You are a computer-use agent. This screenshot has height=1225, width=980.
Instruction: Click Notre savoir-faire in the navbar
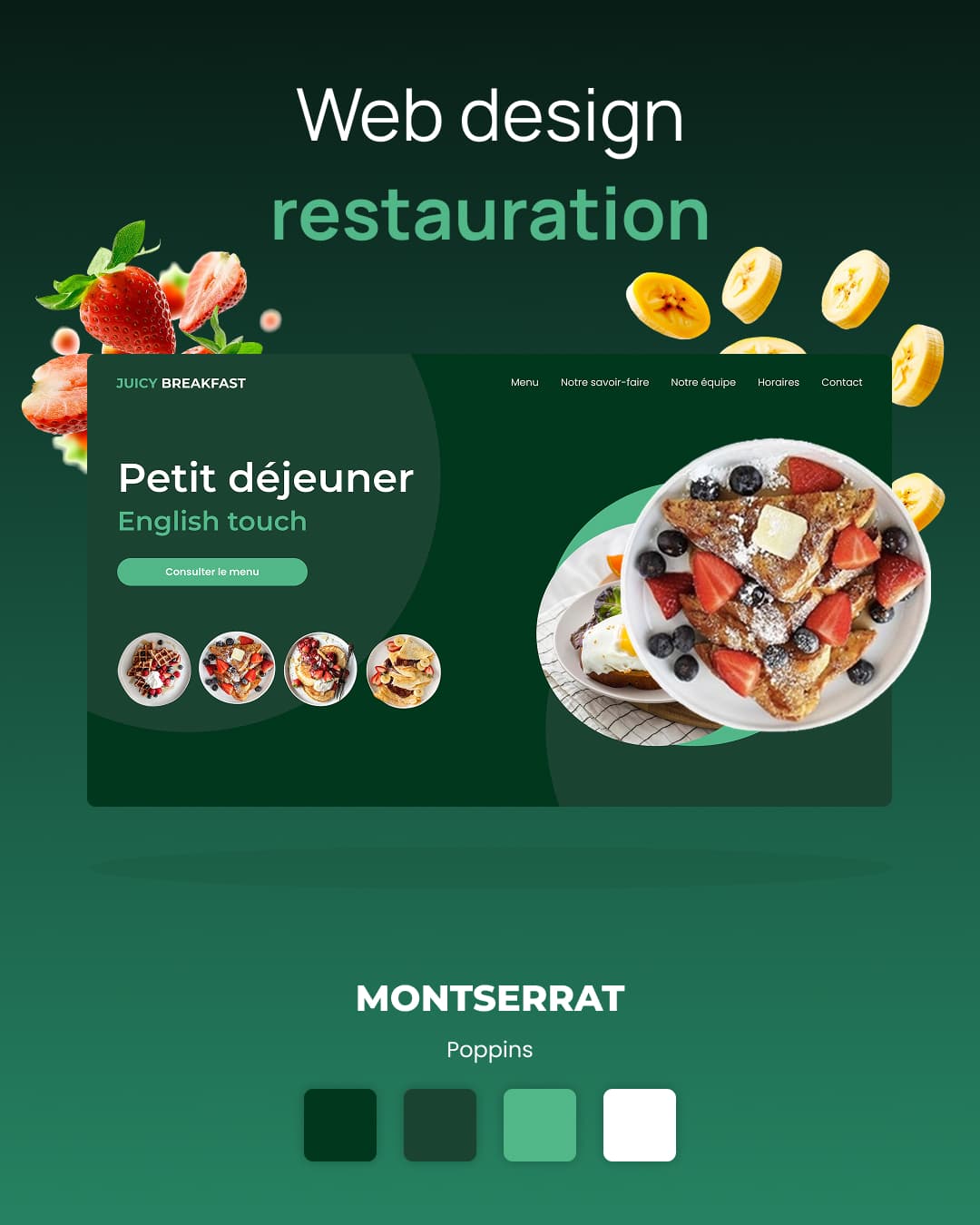[605, 382]
